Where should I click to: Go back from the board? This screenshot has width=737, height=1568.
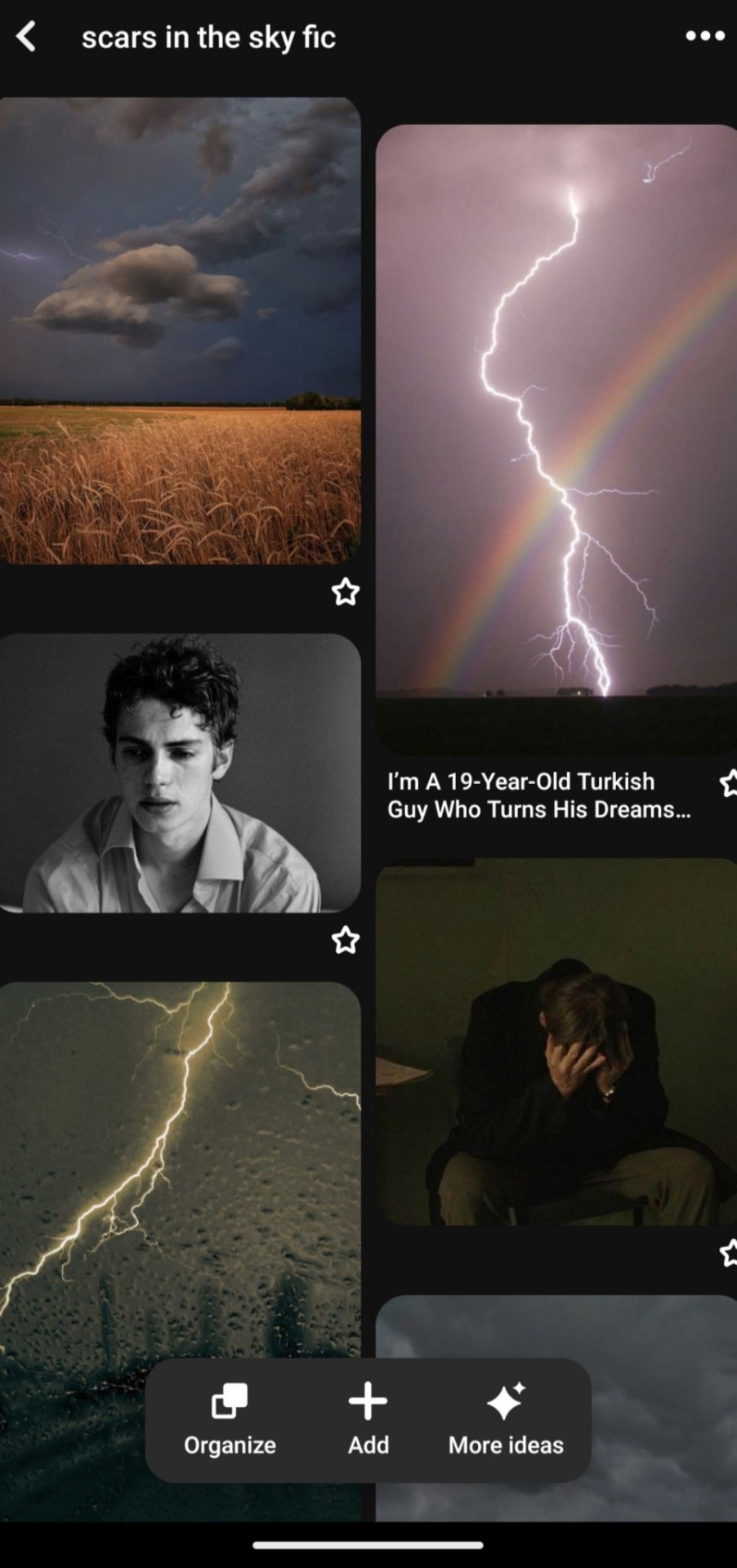(x=26, y=37)
